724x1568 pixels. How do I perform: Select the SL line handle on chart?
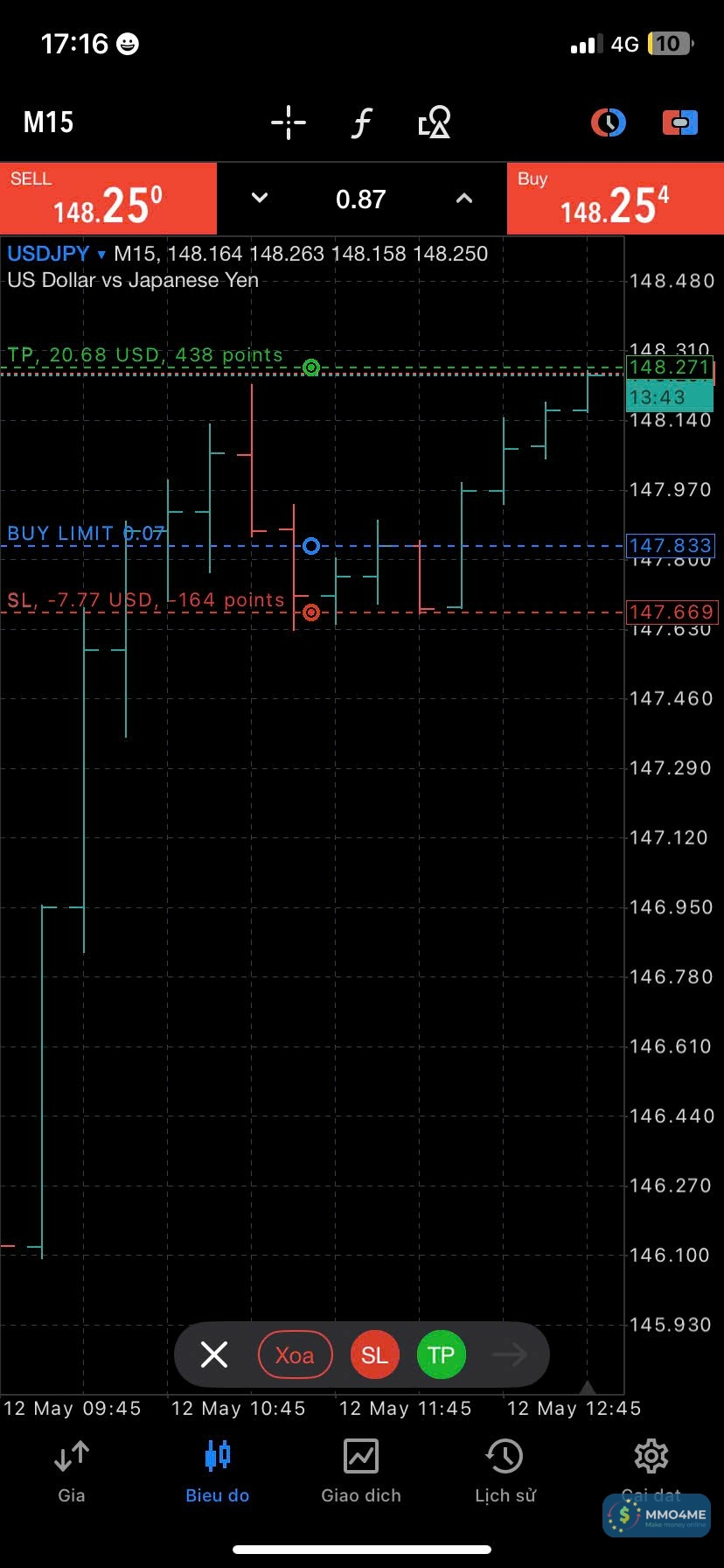point(311,612)
